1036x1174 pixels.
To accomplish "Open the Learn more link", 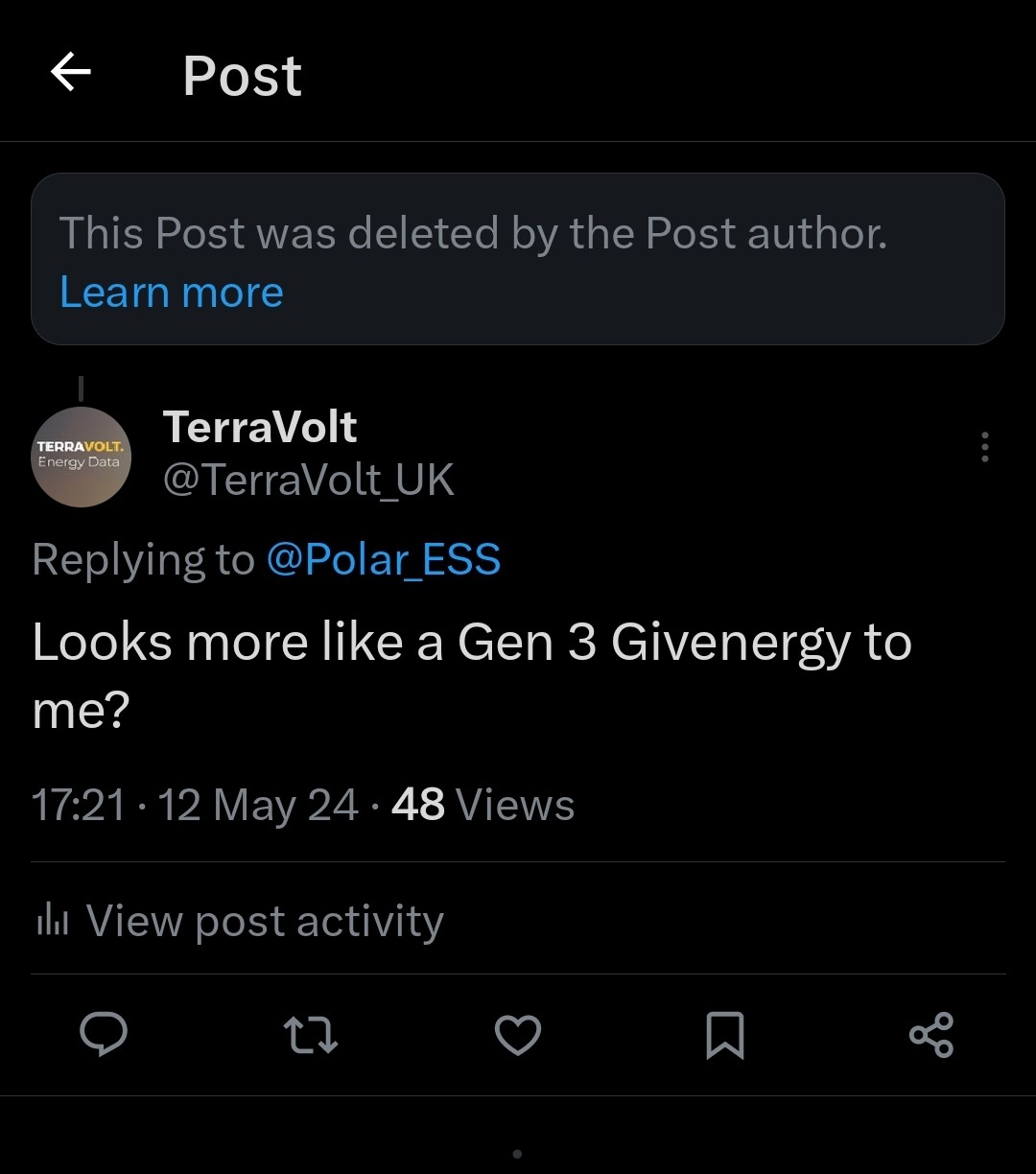I will pos(172,292).
